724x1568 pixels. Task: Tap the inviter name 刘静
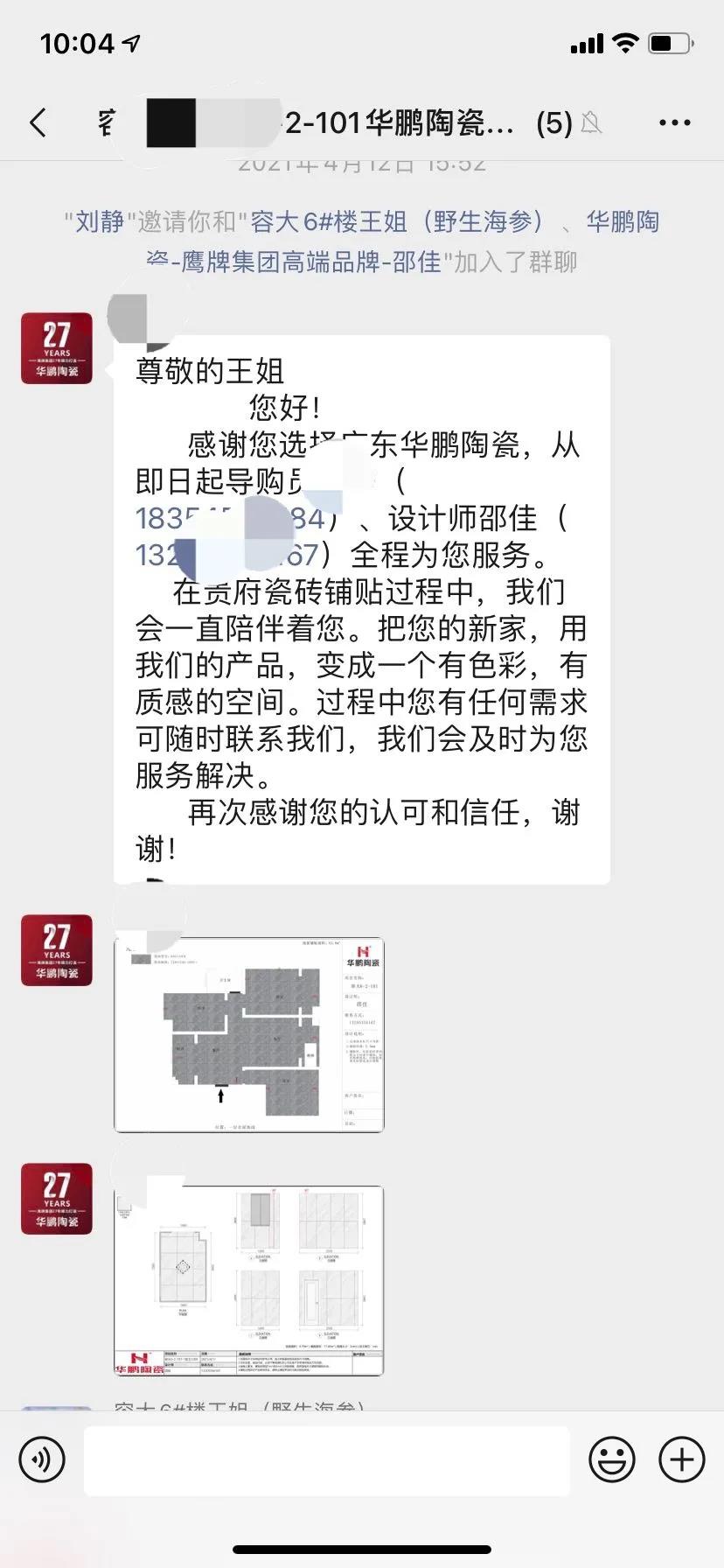(x=100, y=222)
